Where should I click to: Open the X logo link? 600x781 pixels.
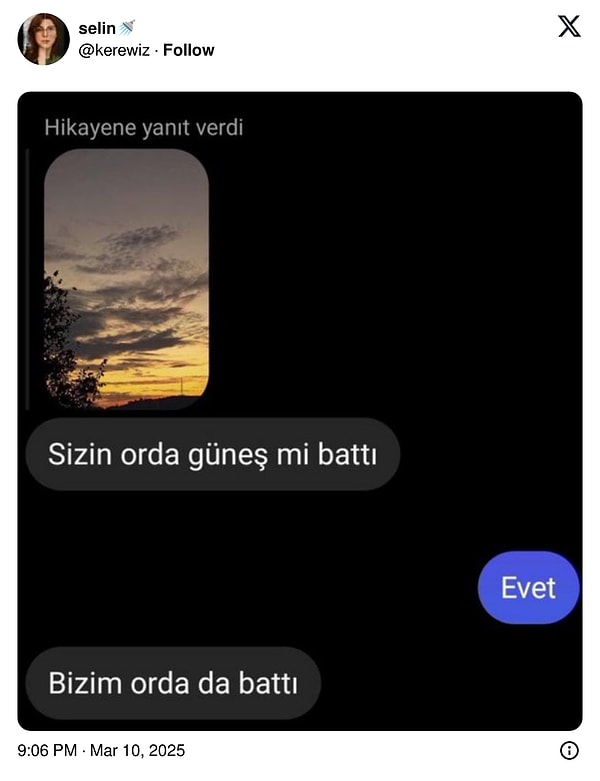click(569, 27)
